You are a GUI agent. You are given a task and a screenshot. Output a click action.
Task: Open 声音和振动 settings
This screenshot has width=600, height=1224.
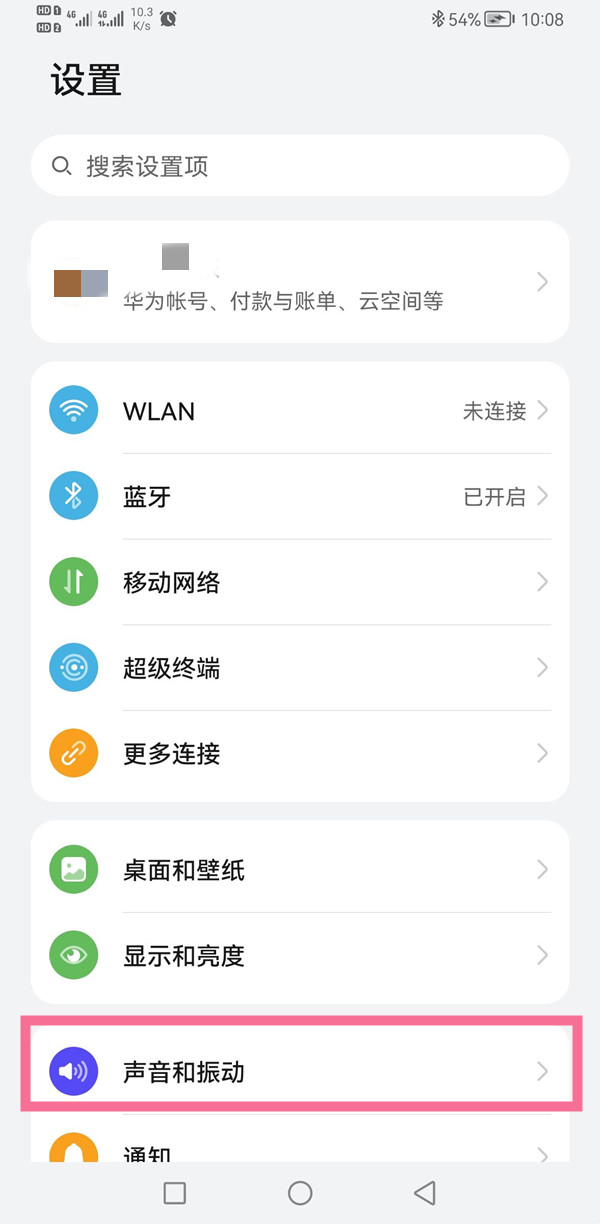click(300, 1072)
